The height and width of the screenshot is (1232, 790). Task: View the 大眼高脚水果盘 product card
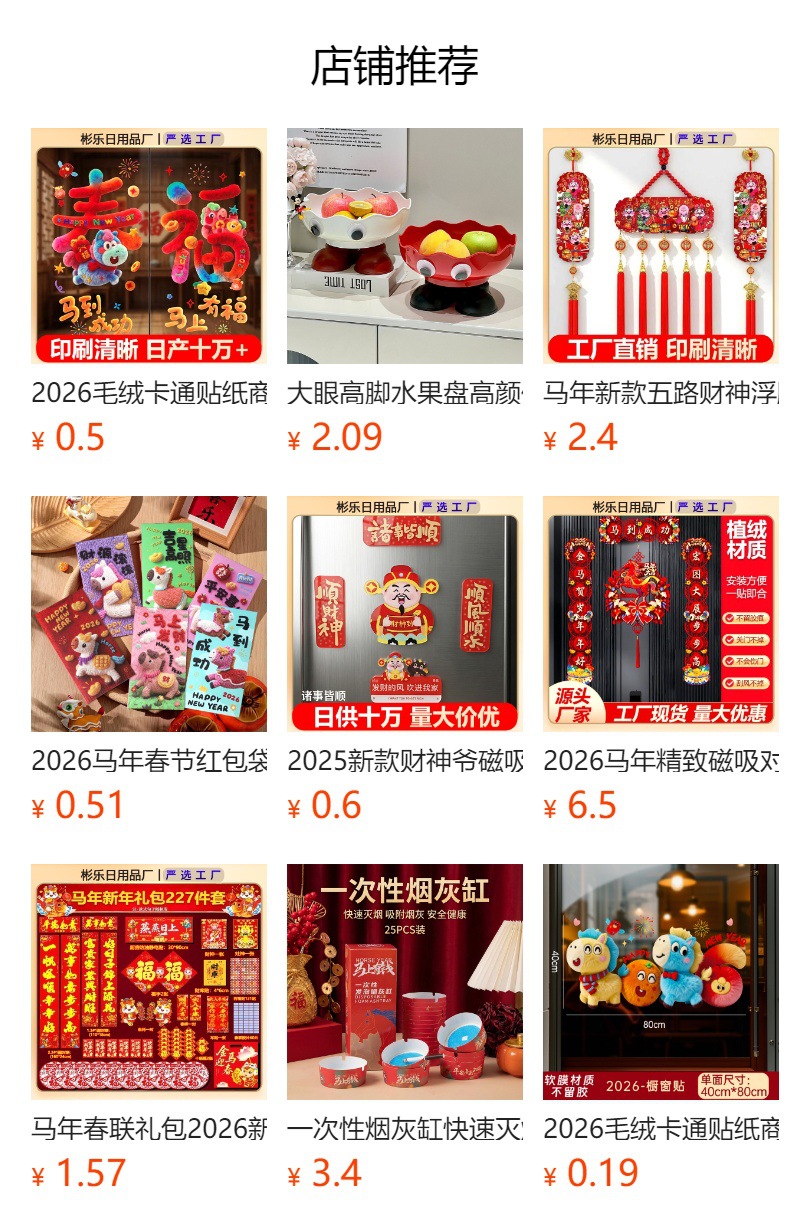pos(405,246)
